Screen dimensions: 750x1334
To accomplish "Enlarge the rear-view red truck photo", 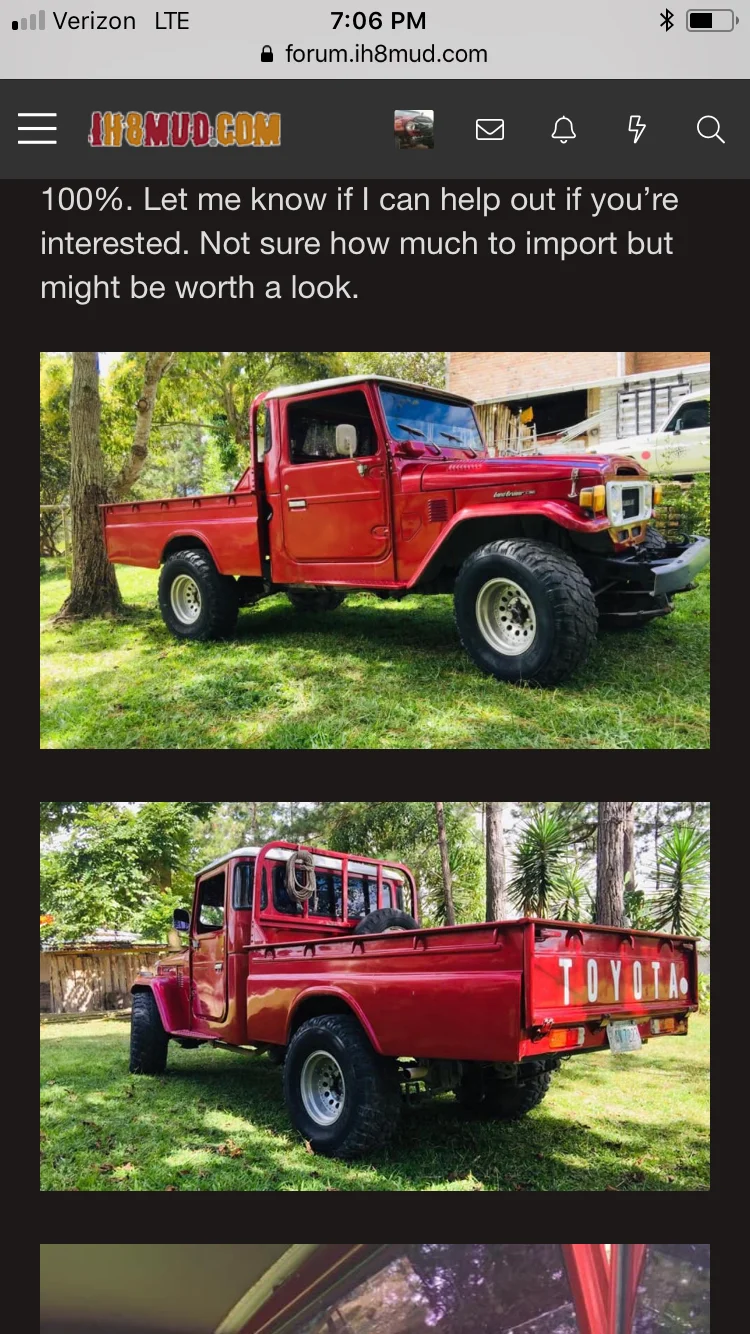I will [375, 996].
